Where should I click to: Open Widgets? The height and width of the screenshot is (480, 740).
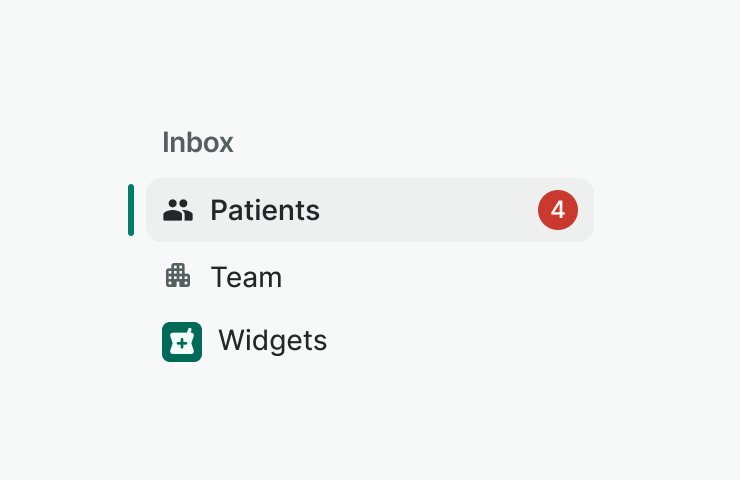370,341
